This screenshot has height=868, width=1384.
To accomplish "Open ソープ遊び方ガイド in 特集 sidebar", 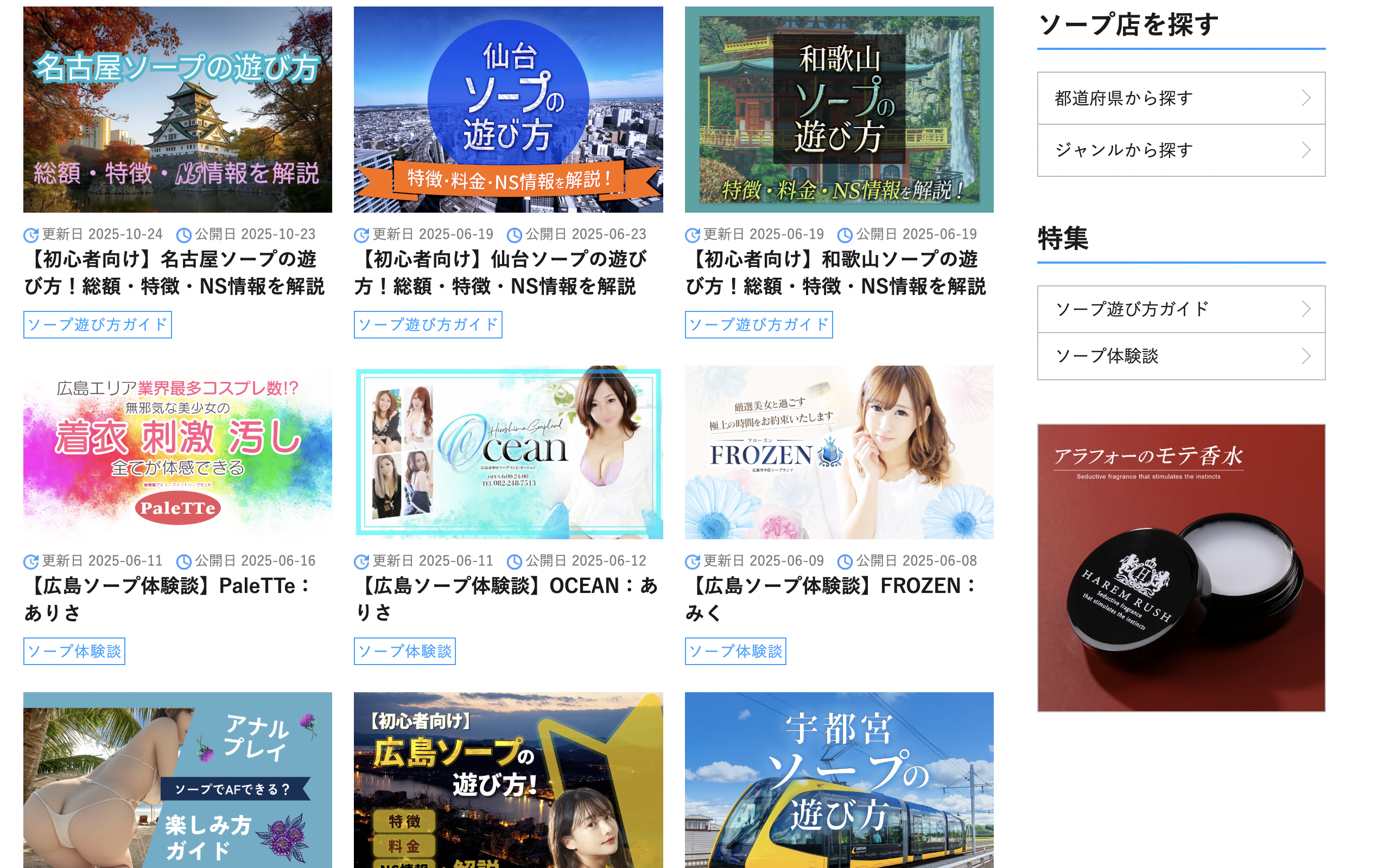I will 1180,309.
